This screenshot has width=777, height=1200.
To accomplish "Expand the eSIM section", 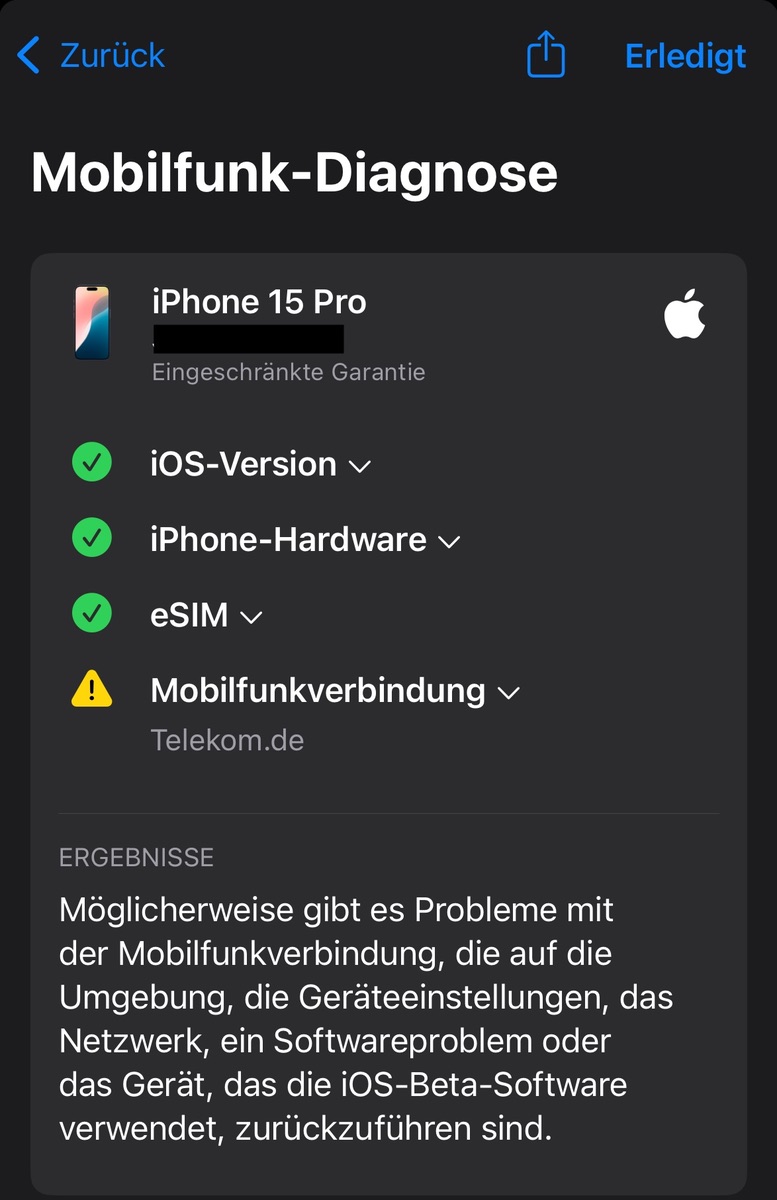I will 205,616.
